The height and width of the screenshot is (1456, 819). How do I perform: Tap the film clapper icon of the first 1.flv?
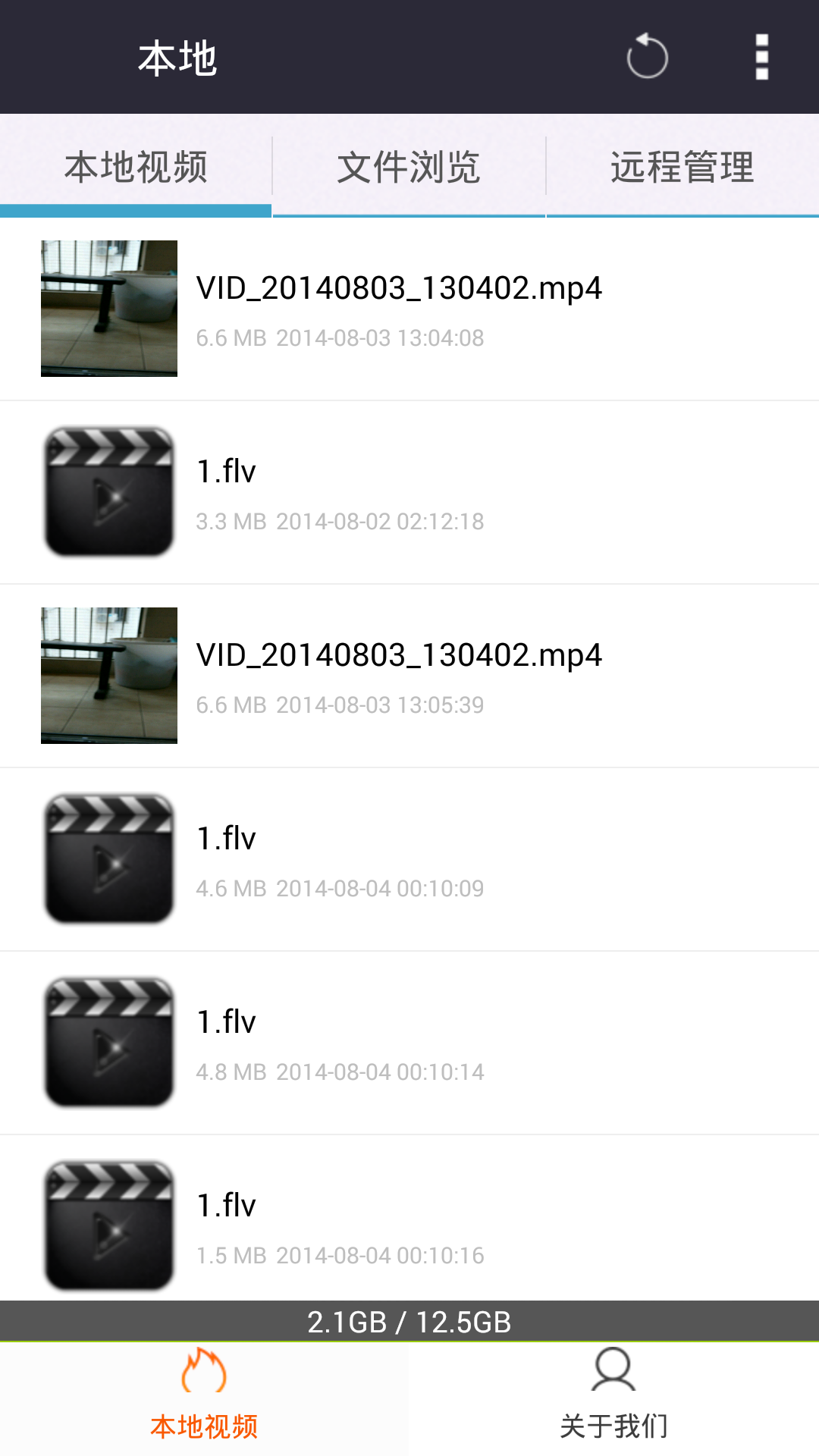coord(108,491)
